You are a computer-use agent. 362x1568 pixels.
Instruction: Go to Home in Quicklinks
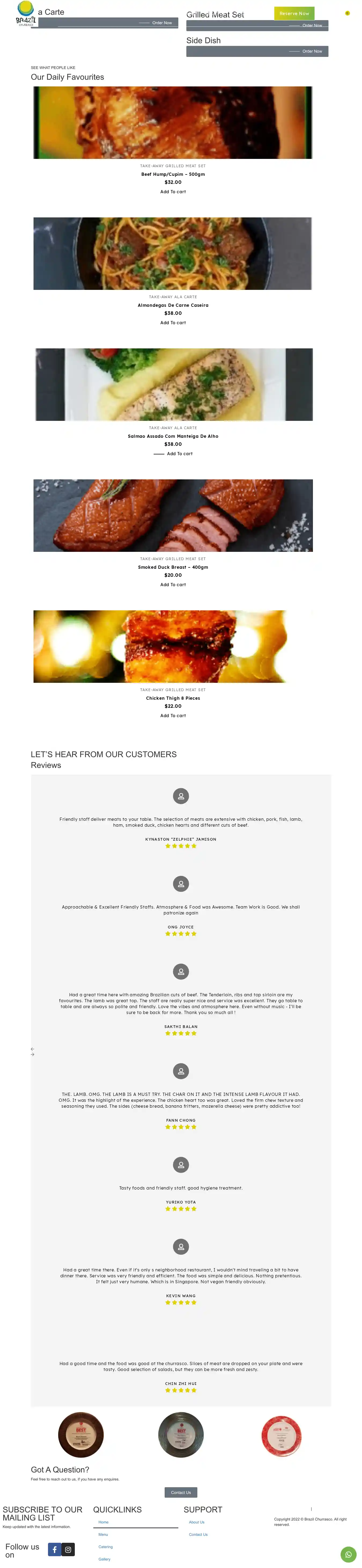point(104,1522)
